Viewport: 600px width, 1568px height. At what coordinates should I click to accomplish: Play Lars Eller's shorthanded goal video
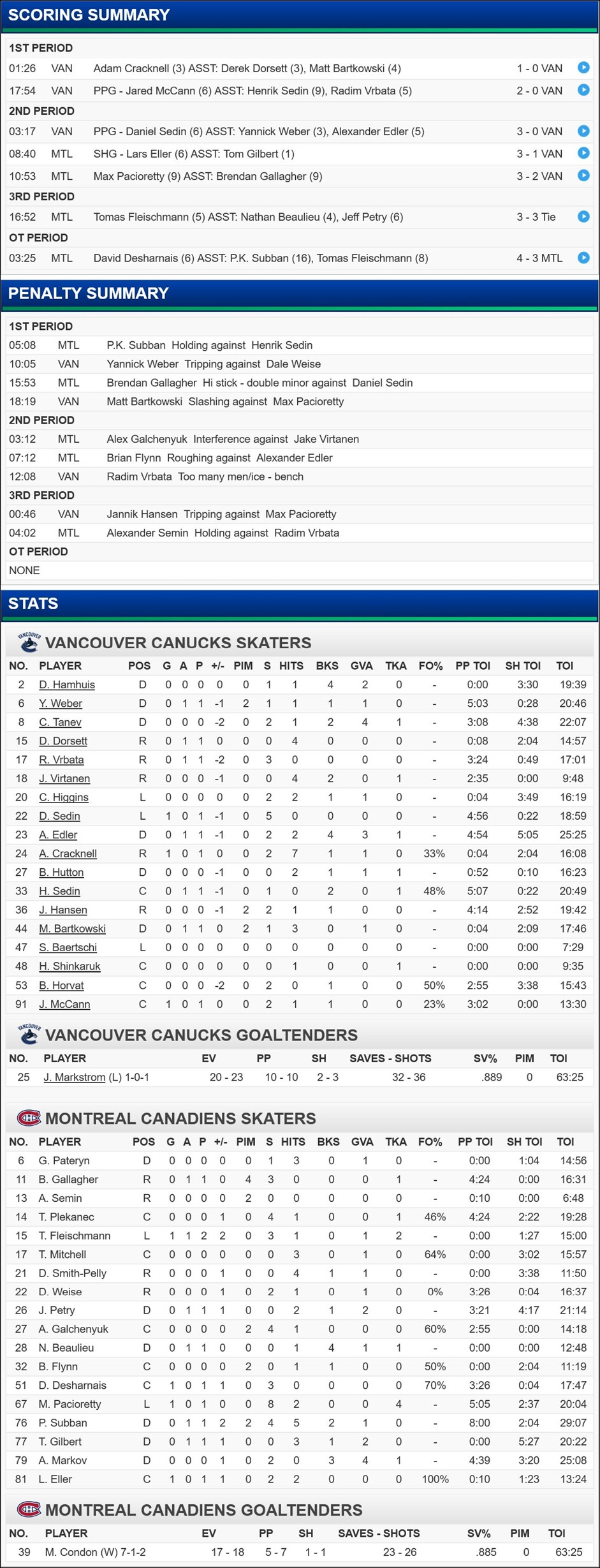pyautogui.click(x=584, y=154)
